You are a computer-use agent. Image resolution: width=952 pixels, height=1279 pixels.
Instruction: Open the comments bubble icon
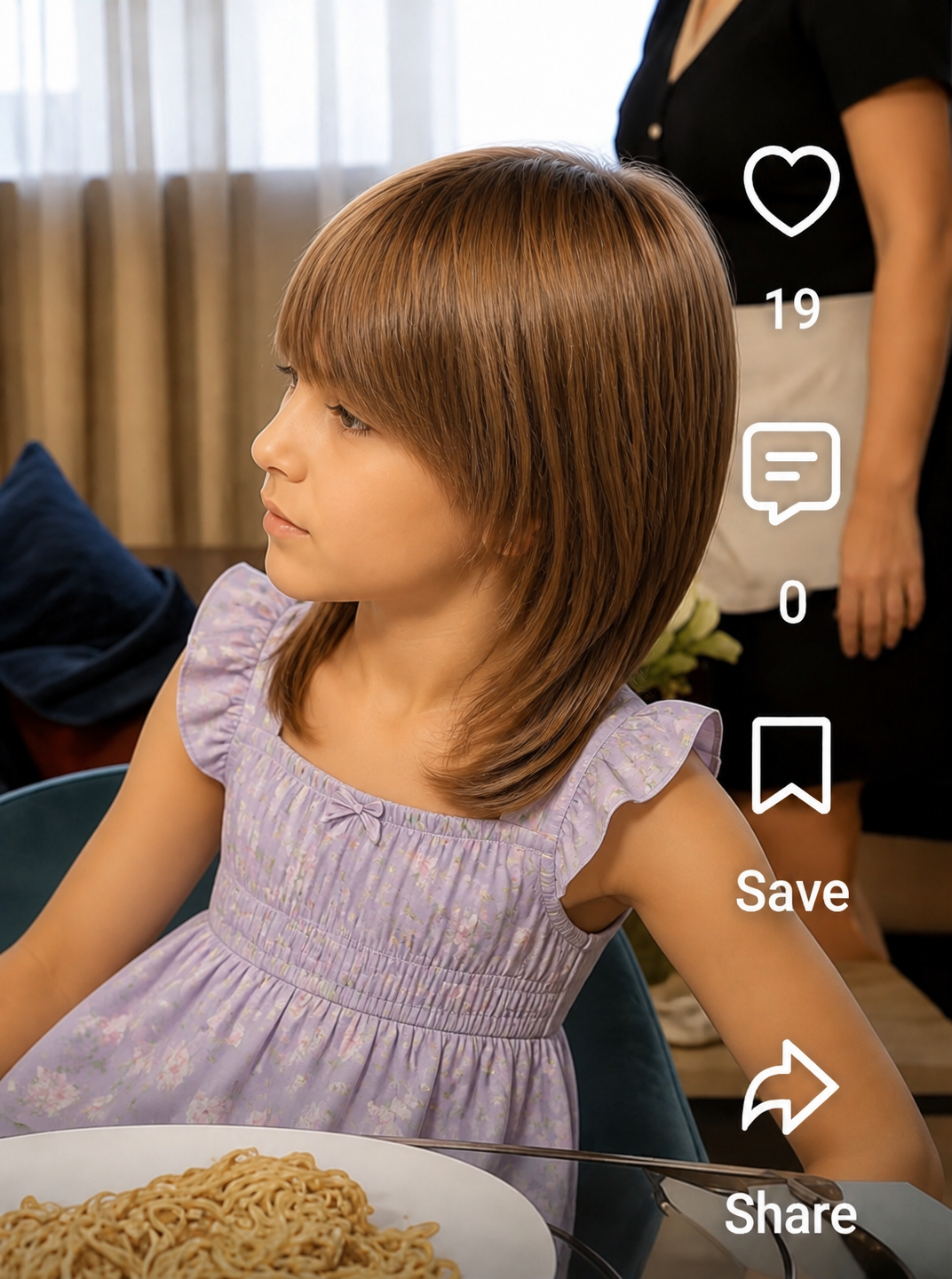point(790,473)
